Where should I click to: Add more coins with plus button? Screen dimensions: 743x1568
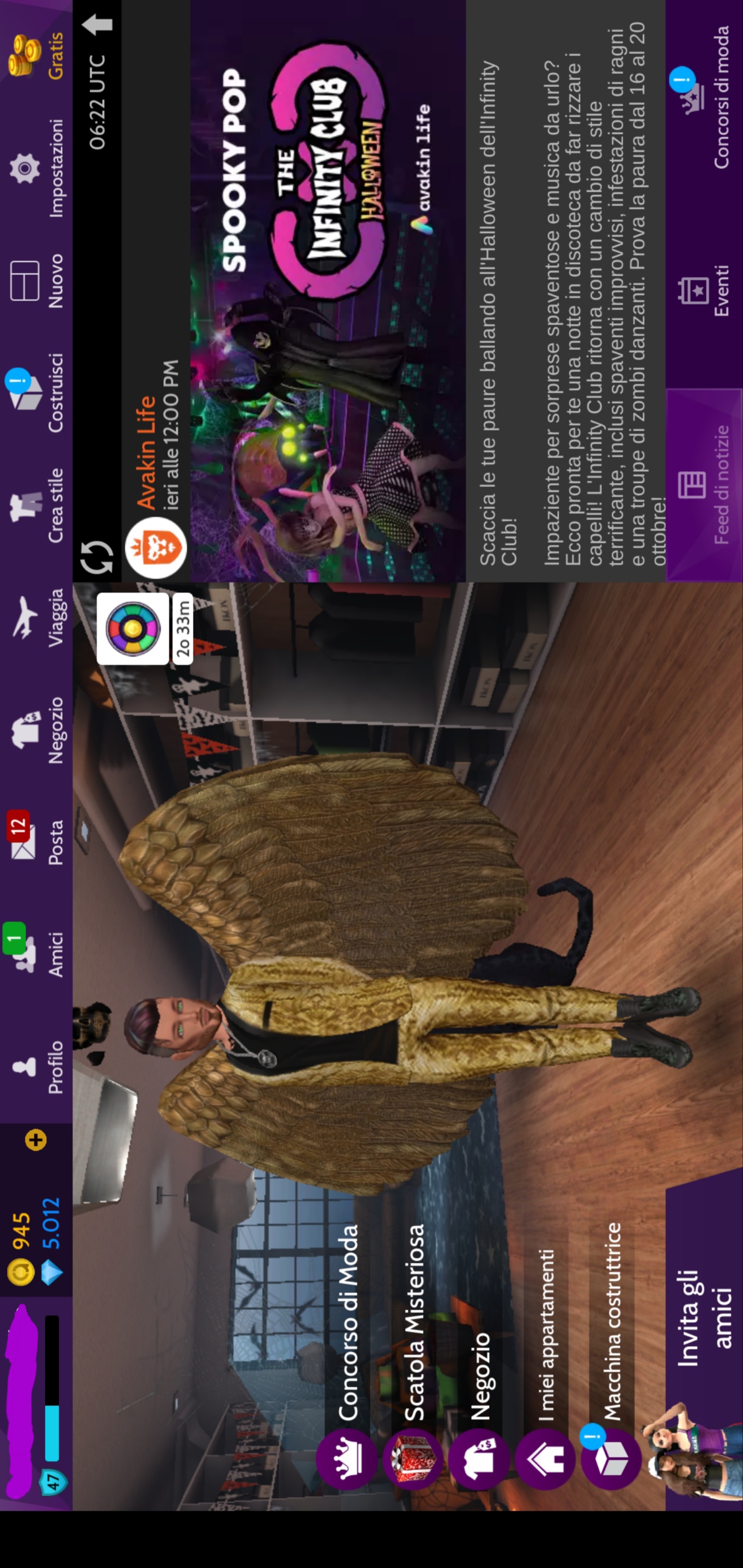[x=36, y=1139]
